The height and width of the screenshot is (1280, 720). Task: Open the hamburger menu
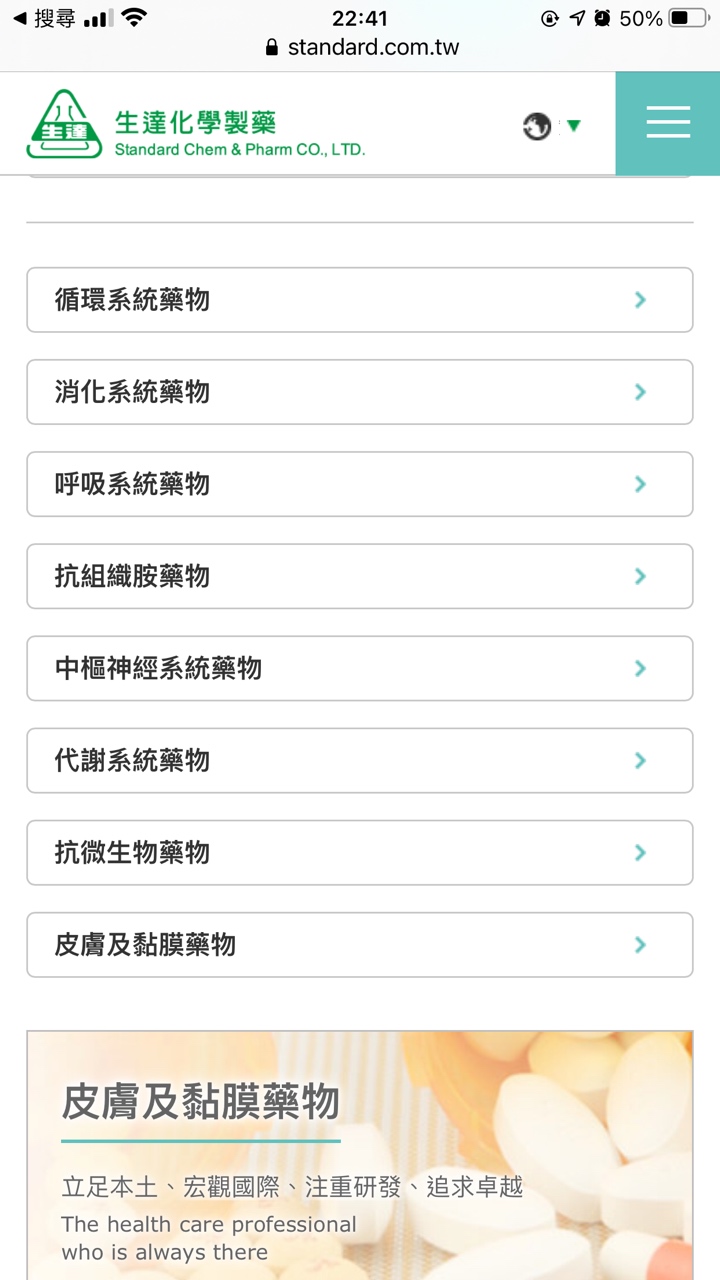click(667, 123)
